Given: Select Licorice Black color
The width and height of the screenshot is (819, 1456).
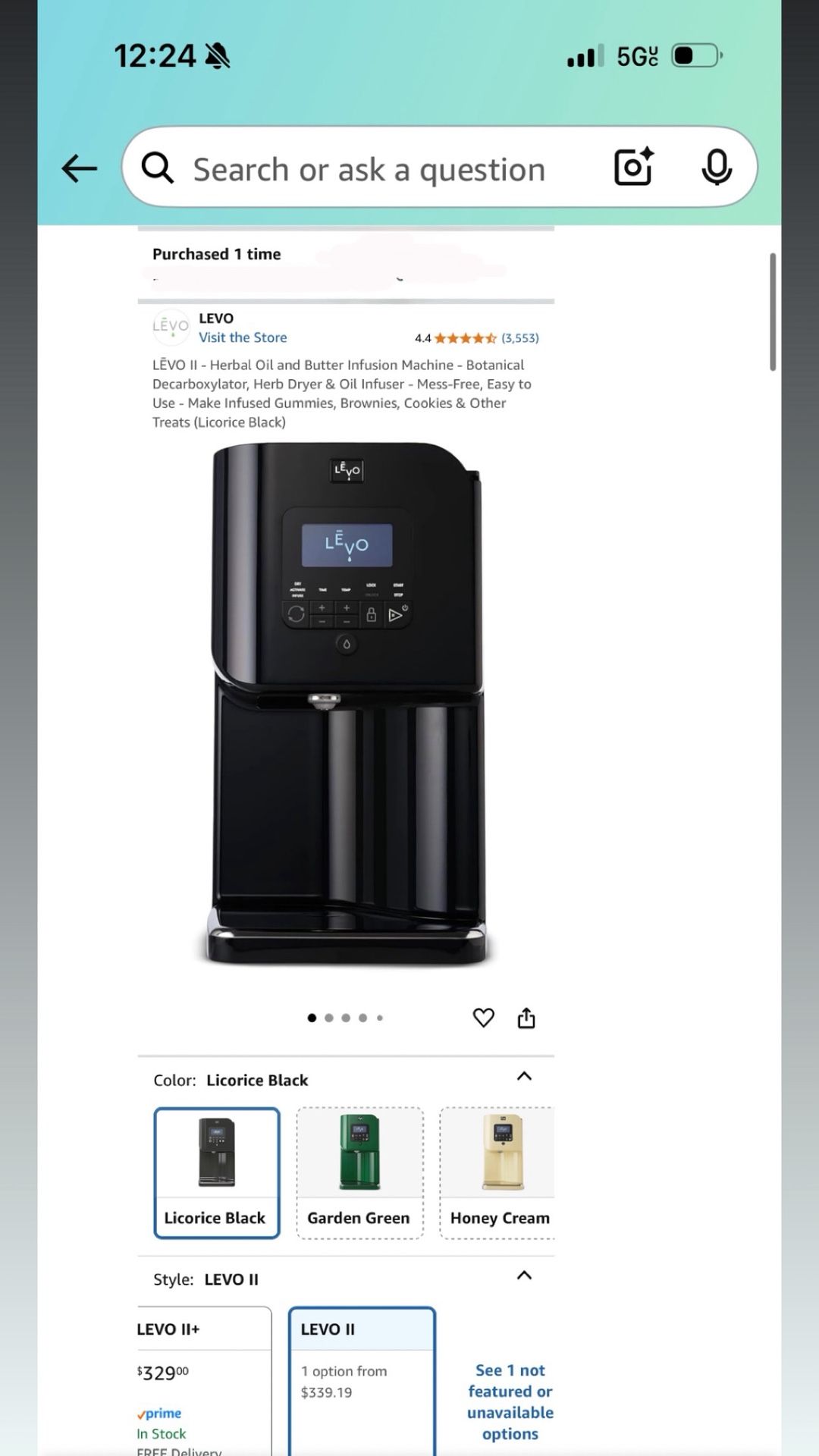Looking at the screenshot, I should tap(217, 1172).
